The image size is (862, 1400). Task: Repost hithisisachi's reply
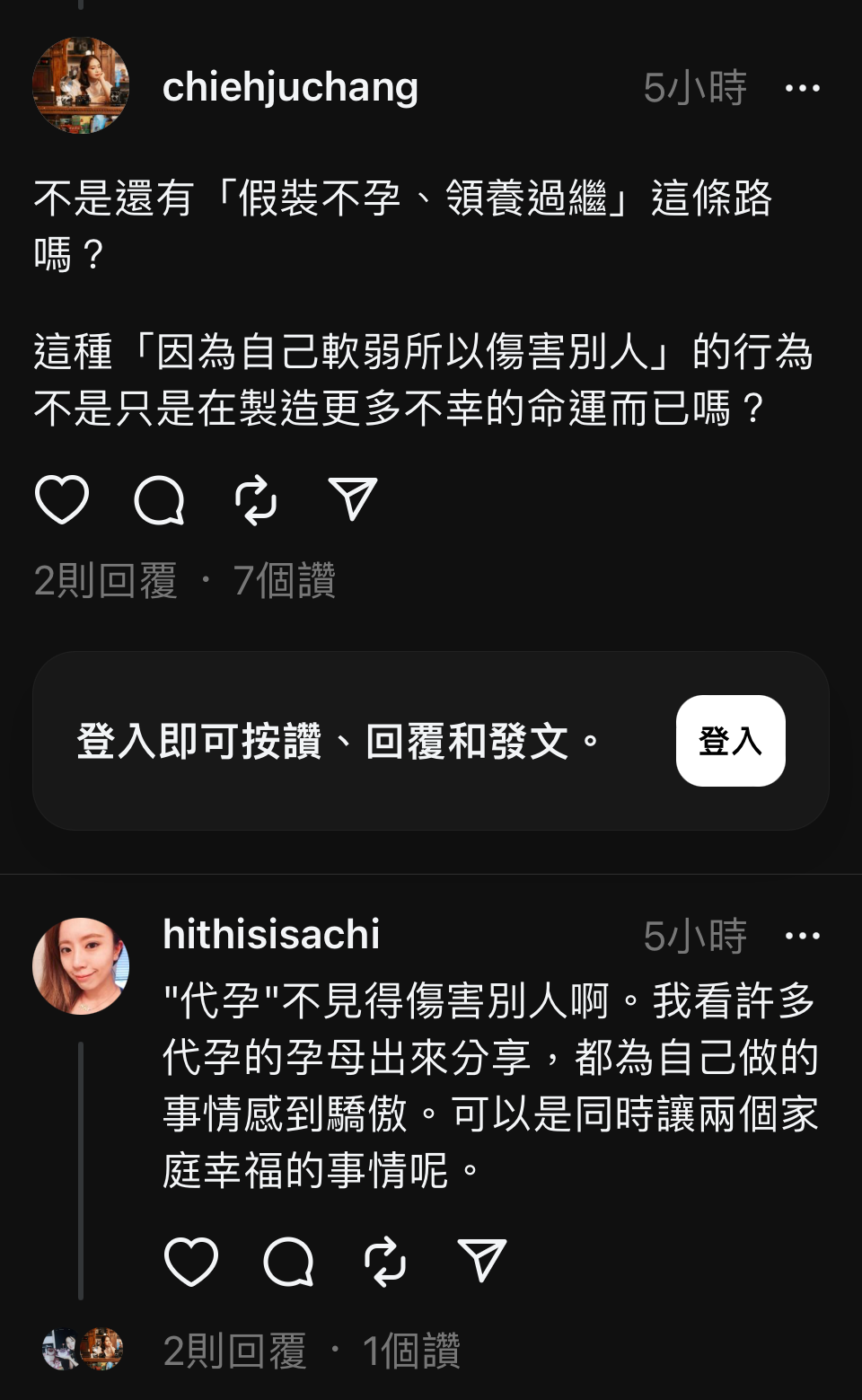point(385,1261)
